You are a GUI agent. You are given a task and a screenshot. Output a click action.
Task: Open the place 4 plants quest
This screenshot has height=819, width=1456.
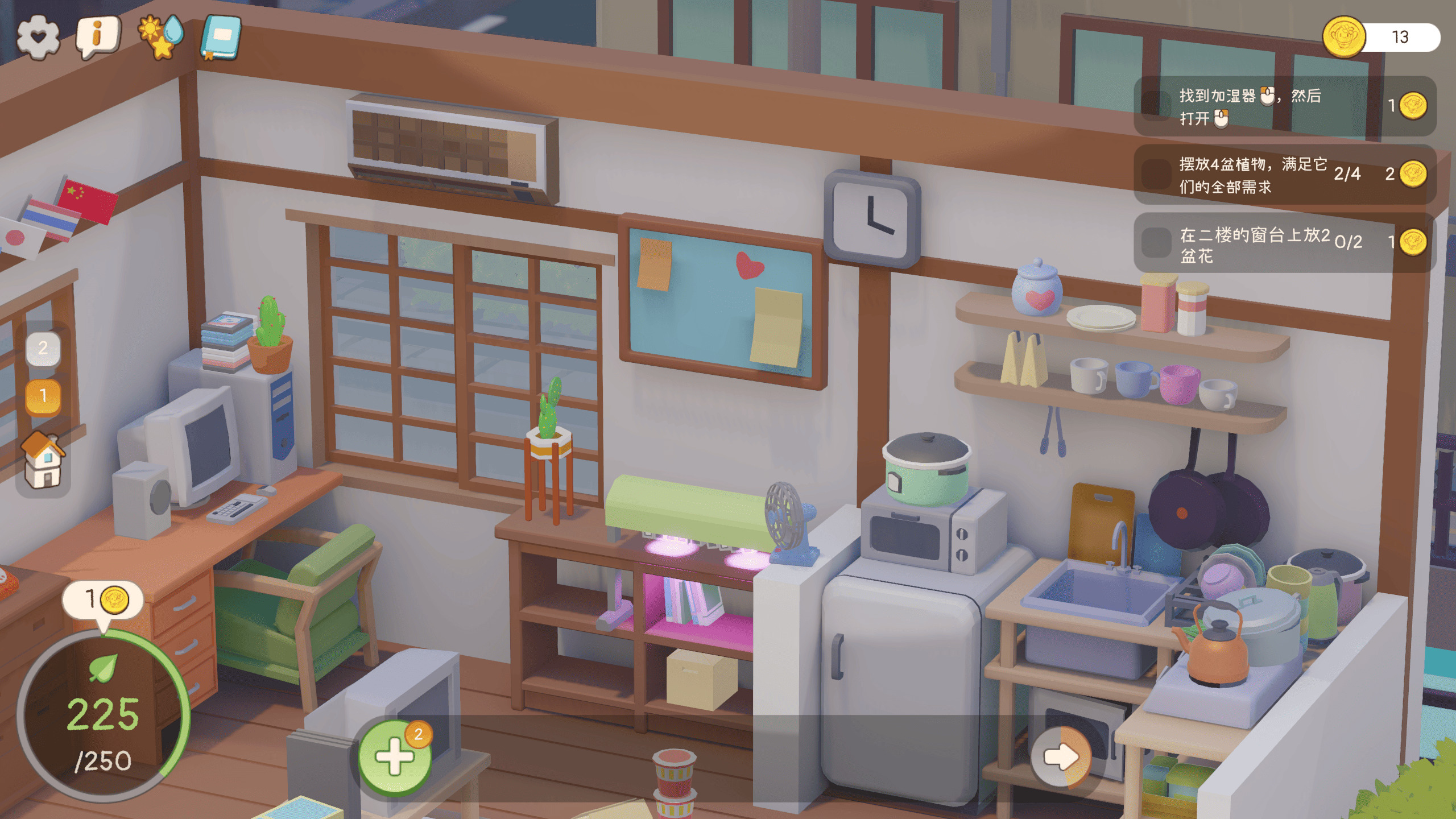(1284, 175)
